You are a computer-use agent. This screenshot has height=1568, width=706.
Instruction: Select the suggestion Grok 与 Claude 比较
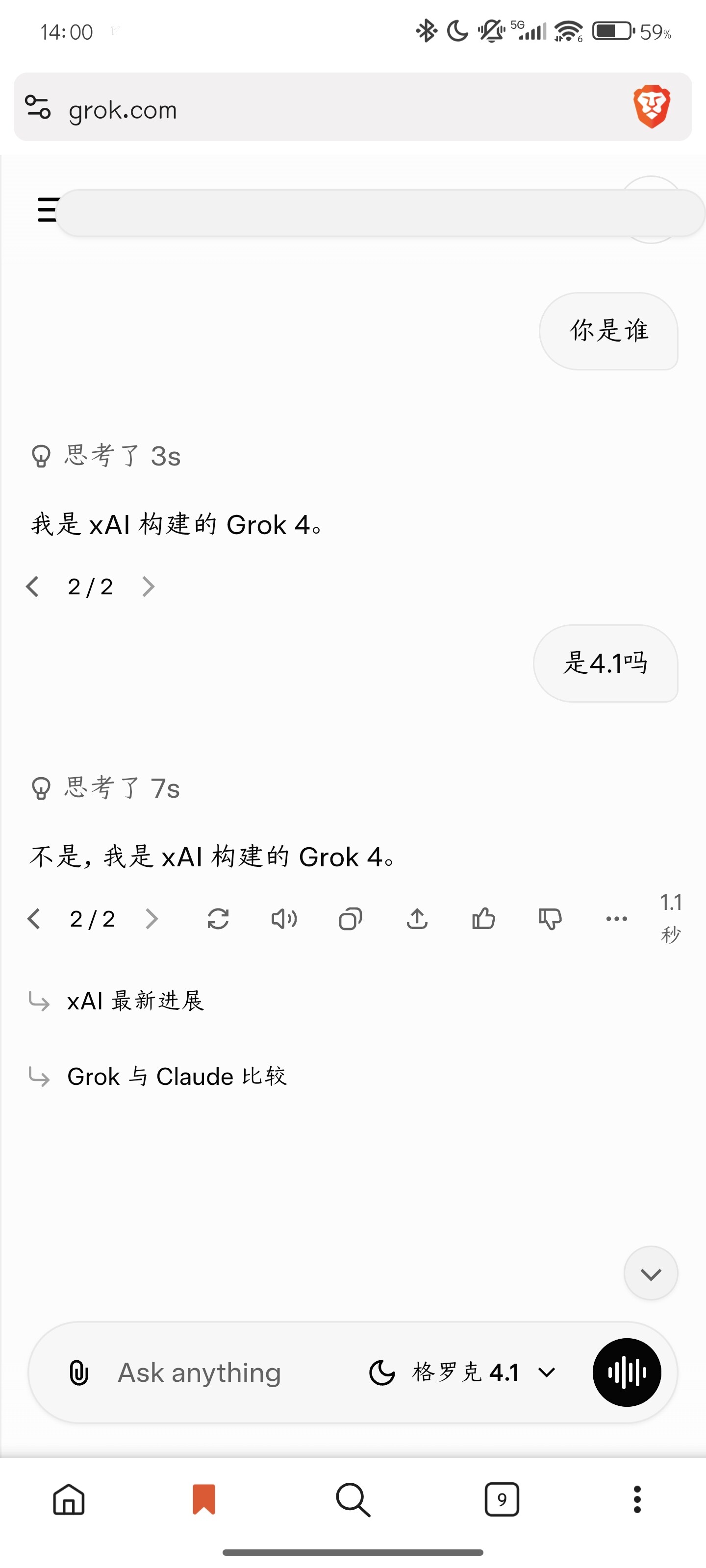(x=176, y=1076)
